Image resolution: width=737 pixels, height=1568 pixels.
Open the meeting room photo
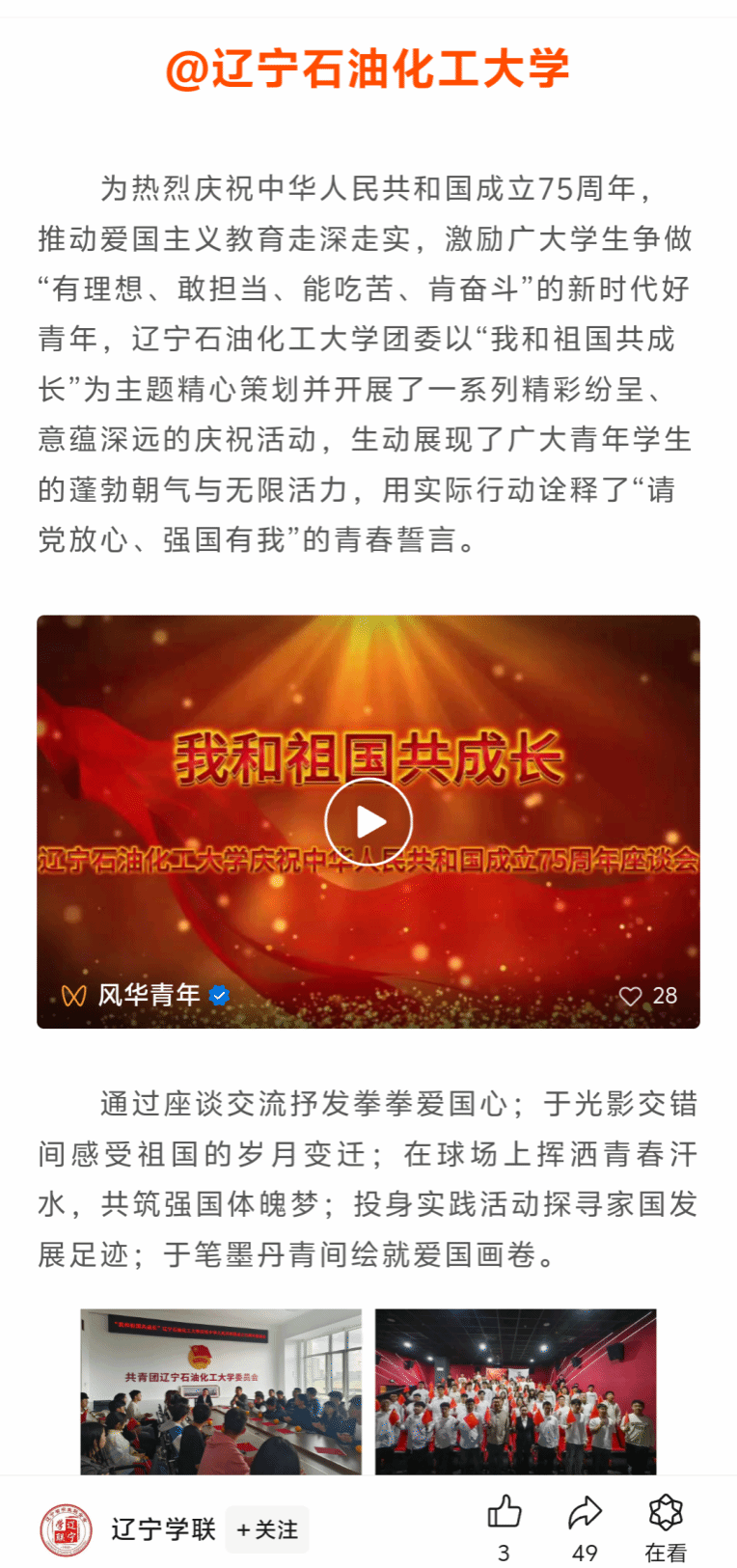click(x=221, y=1391)
